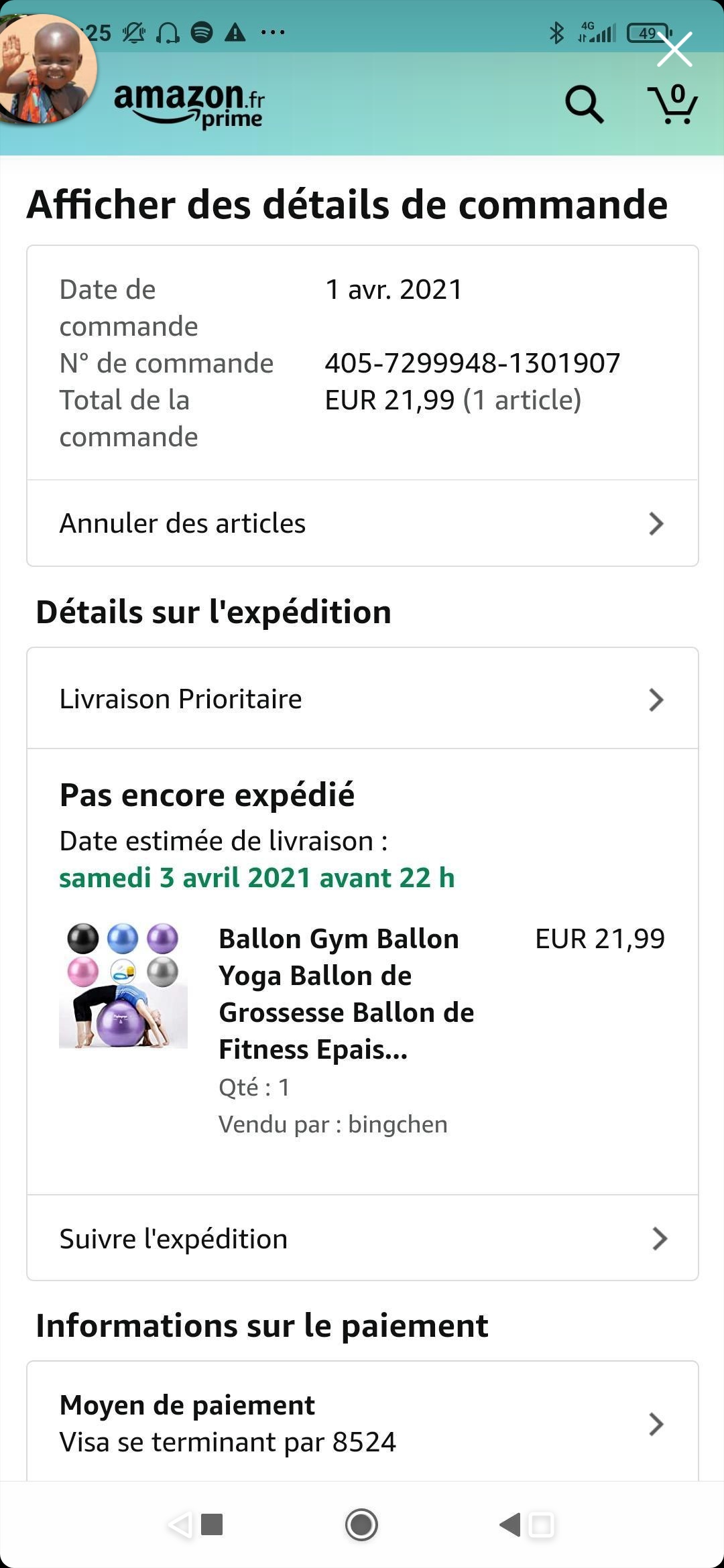Open Moyen de paiement Visa details
This screenshot has width=724, height=1568.
362,1423
